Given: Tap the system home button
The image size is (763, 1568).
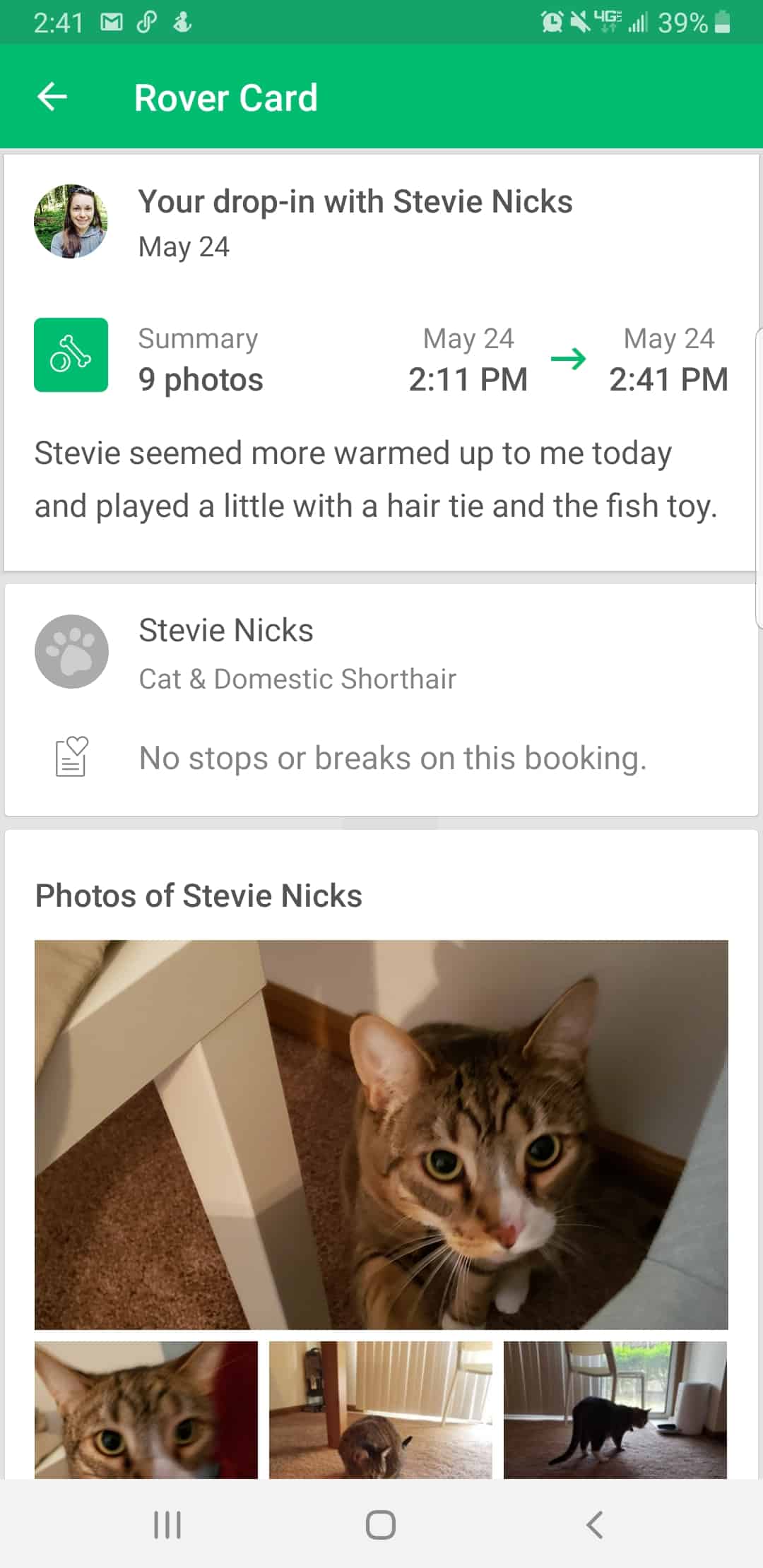Looking at the screenshot, I should [x=381, y=1524].
